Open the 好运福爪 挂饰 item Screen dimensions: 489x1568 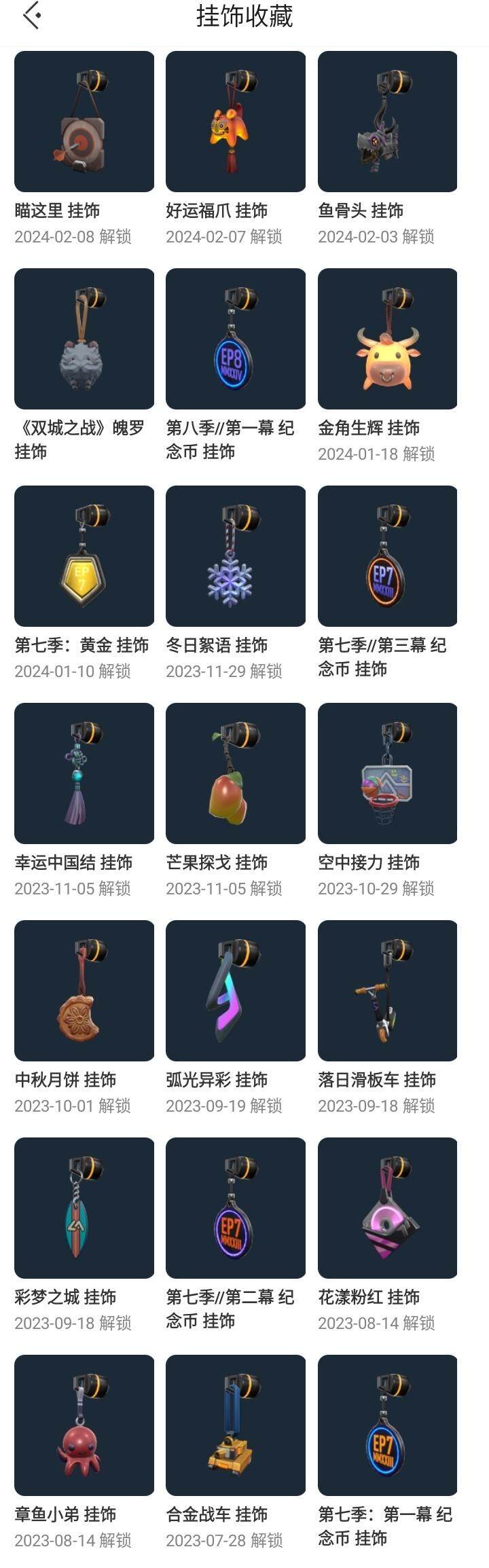236,122
